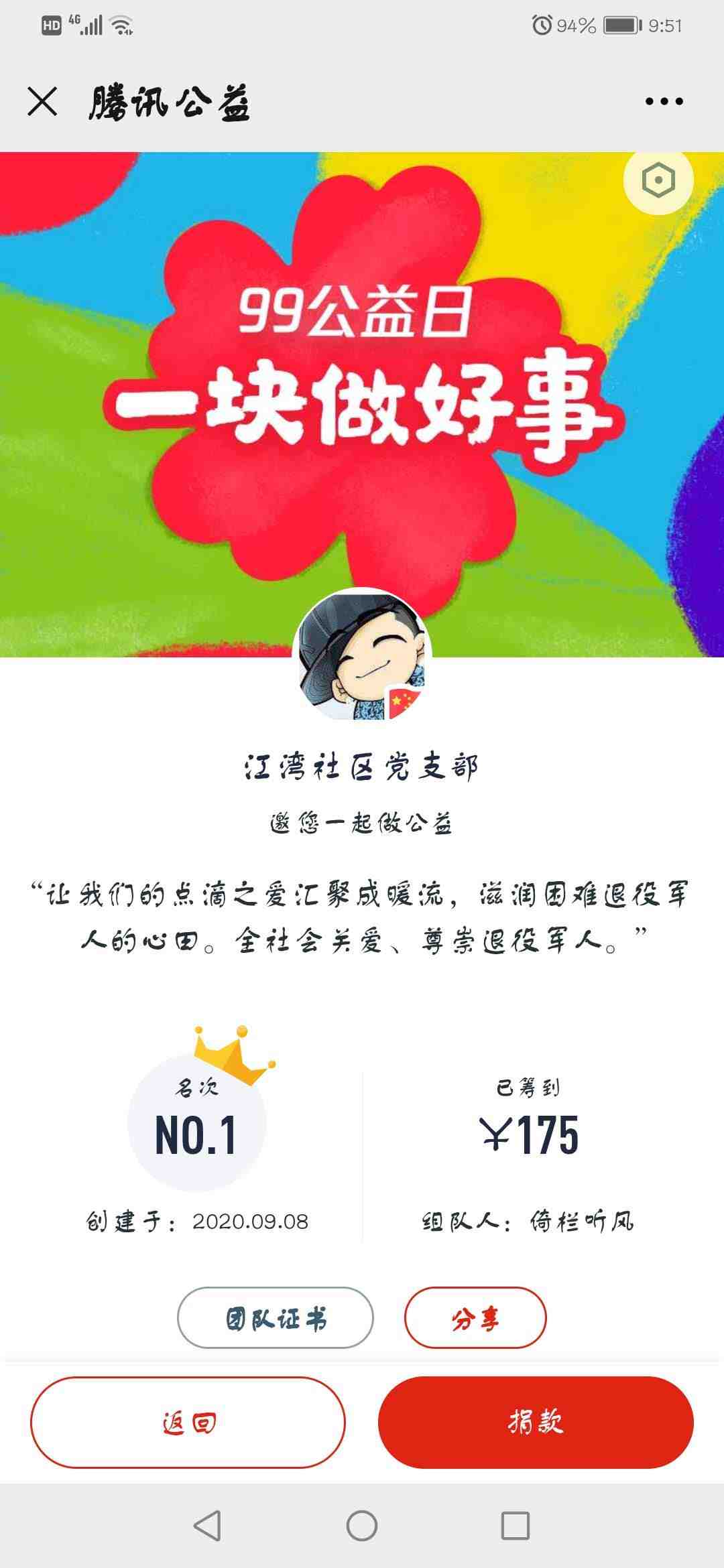The width and height of the screenshot is (724, 1568).
Task: Donate with the 捐款 button
Action: pos(535,1422)
